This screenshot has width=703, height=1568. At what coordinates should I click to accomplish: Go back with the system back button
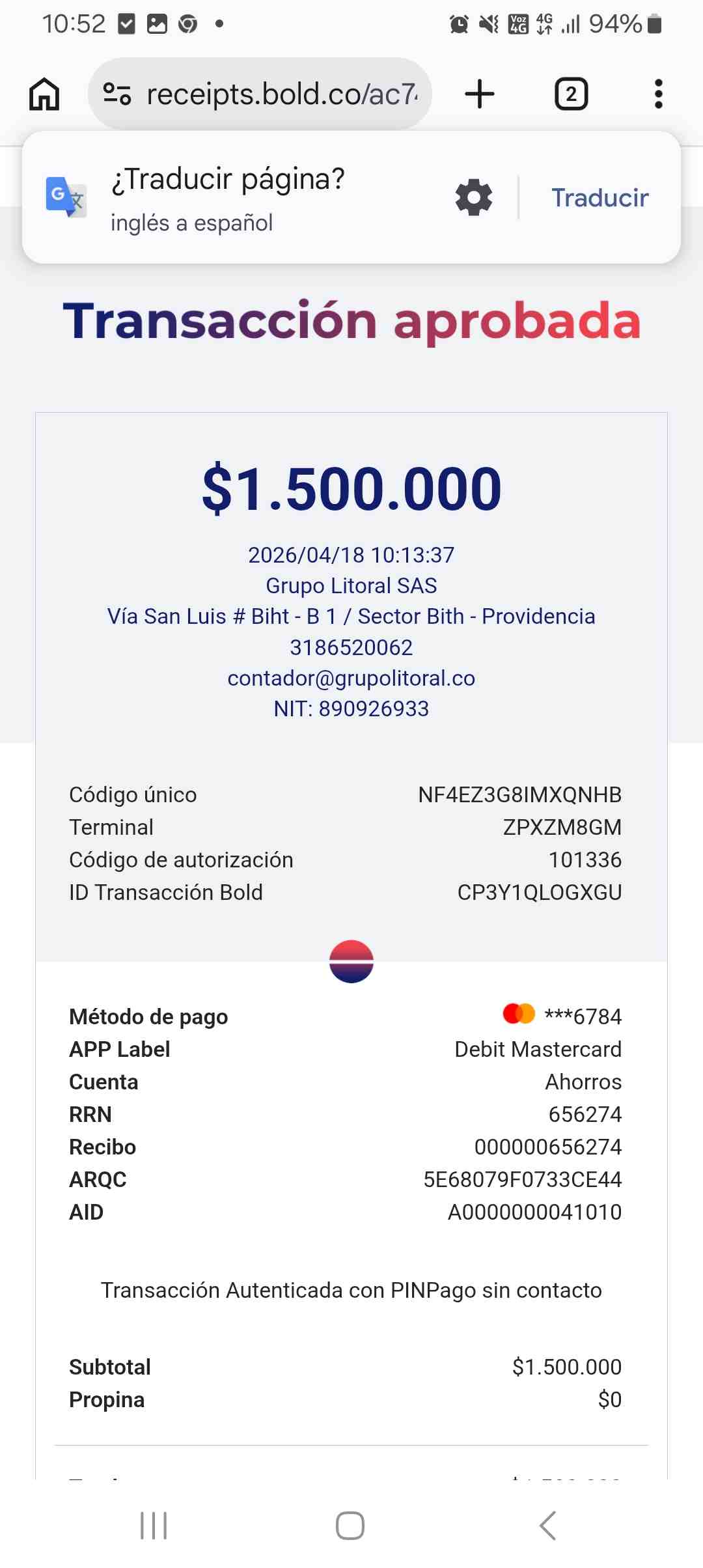[548, 1526]
